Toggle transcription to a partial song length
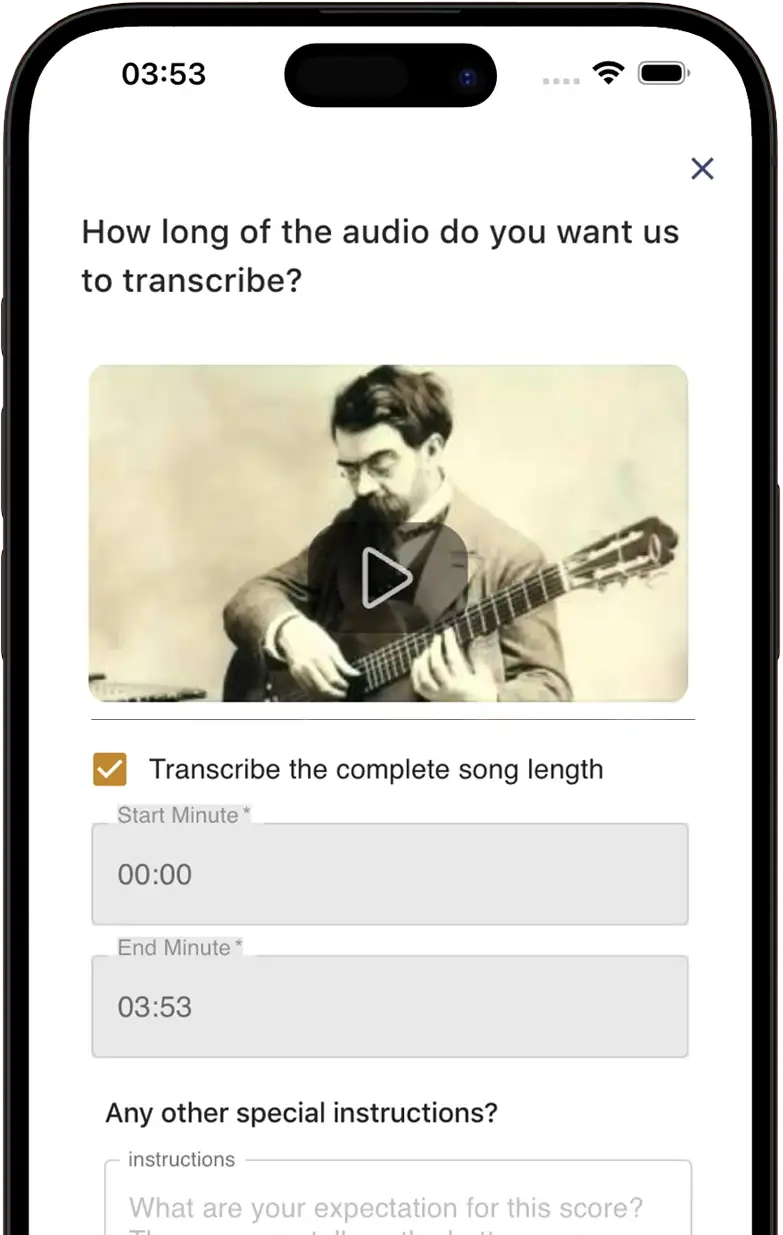This screenshot has width=783, height=1235. coord(109,768)
